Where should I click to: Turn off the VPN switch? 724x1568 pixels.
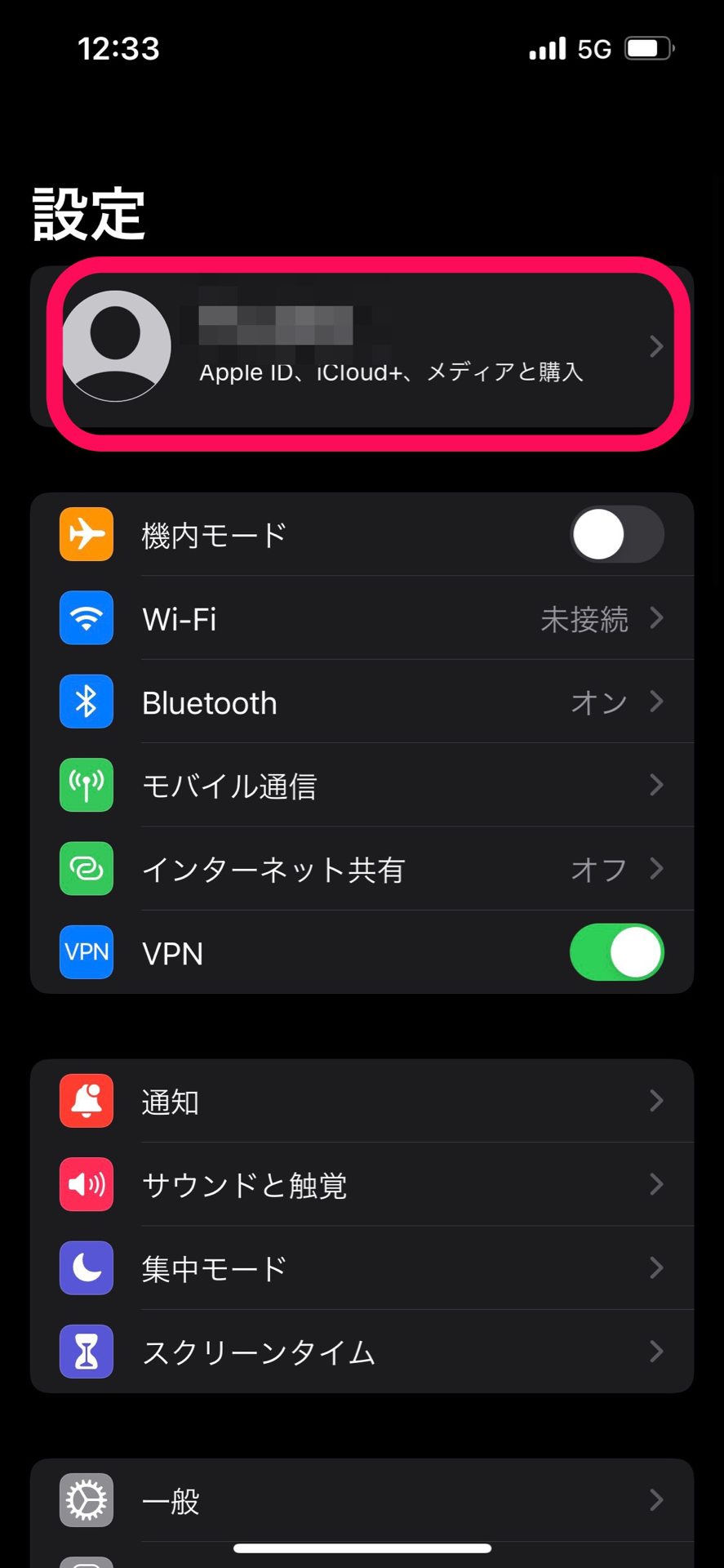(616, 952)
